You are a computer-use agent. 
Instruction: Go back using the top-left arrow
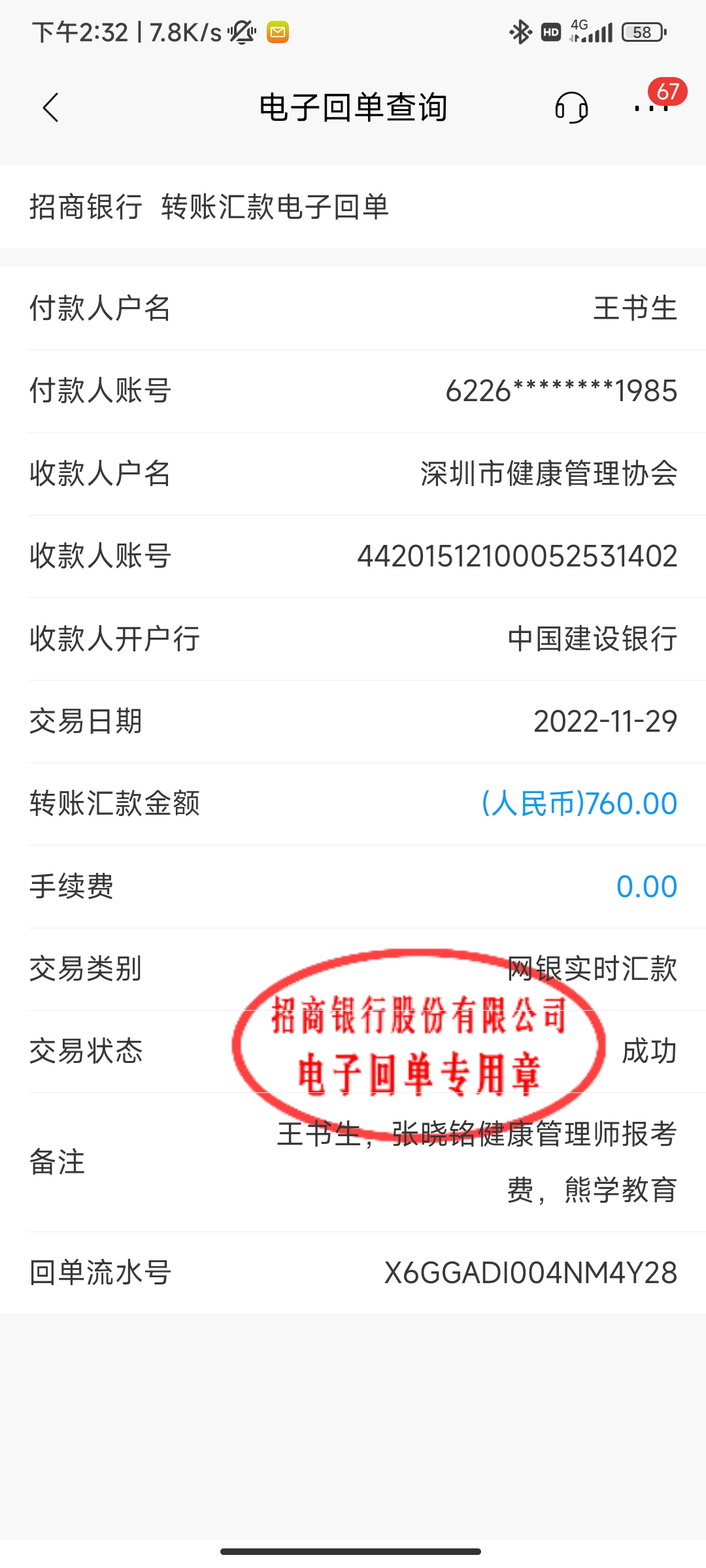(x=51, y=108)
